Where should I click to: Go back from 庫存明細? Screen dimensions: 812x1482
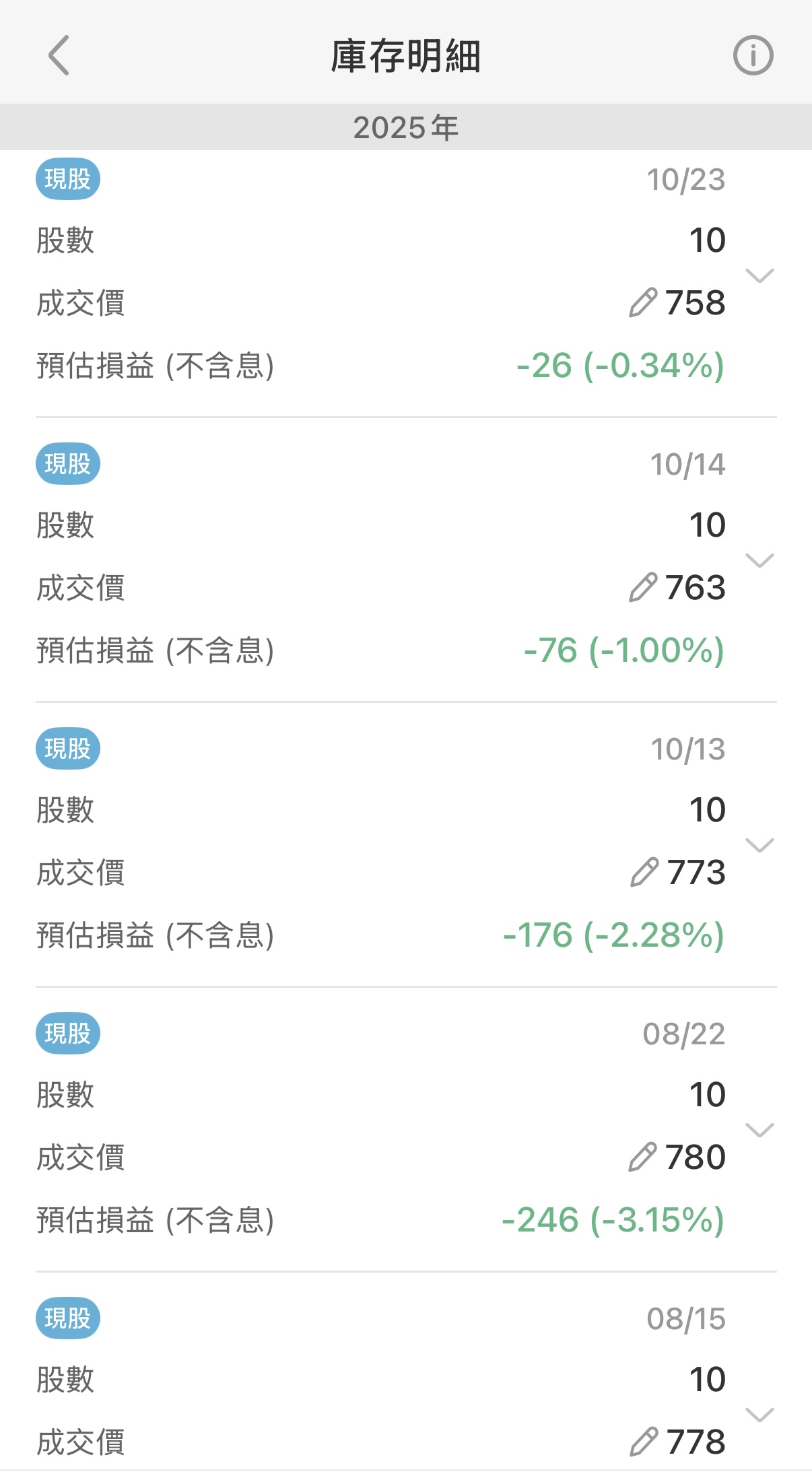pos(59,55)
